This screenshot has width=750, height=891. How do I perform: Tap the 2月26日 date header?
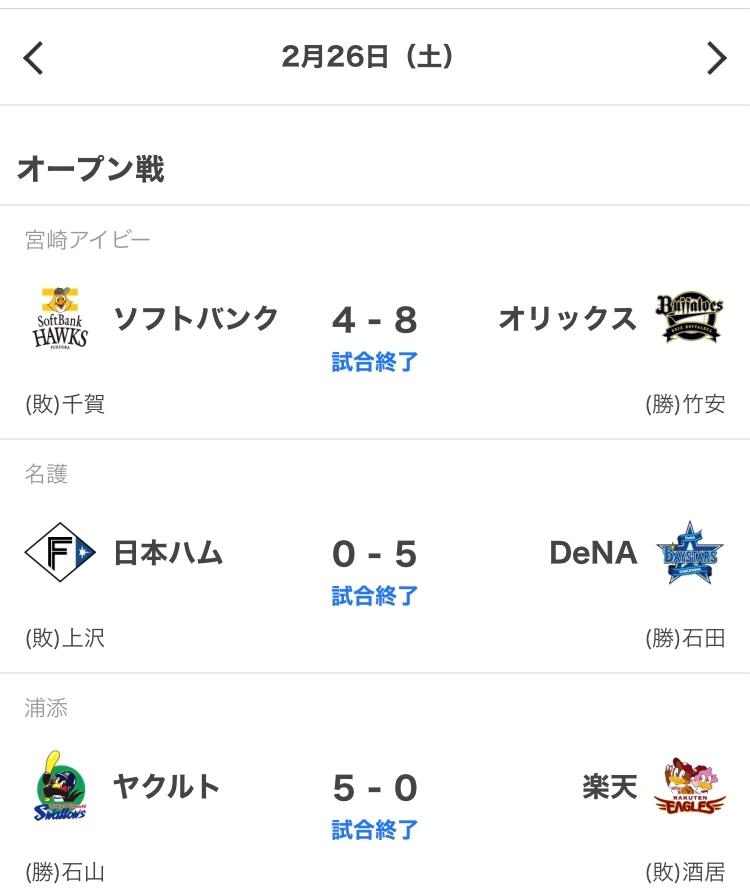coord(368,57)
